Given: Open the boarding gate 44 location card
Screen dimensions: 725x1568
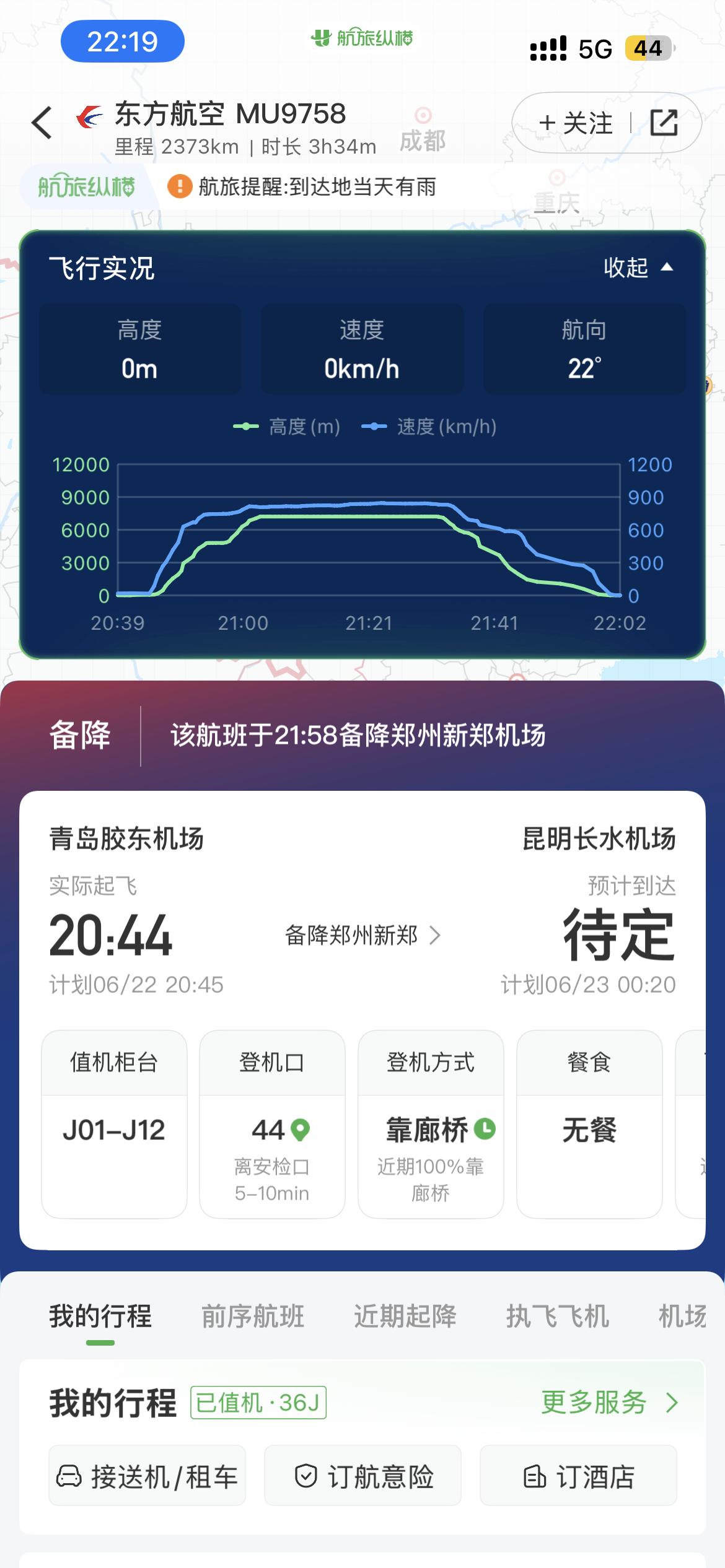Looking at the screenshot, I should (272, 1124).
